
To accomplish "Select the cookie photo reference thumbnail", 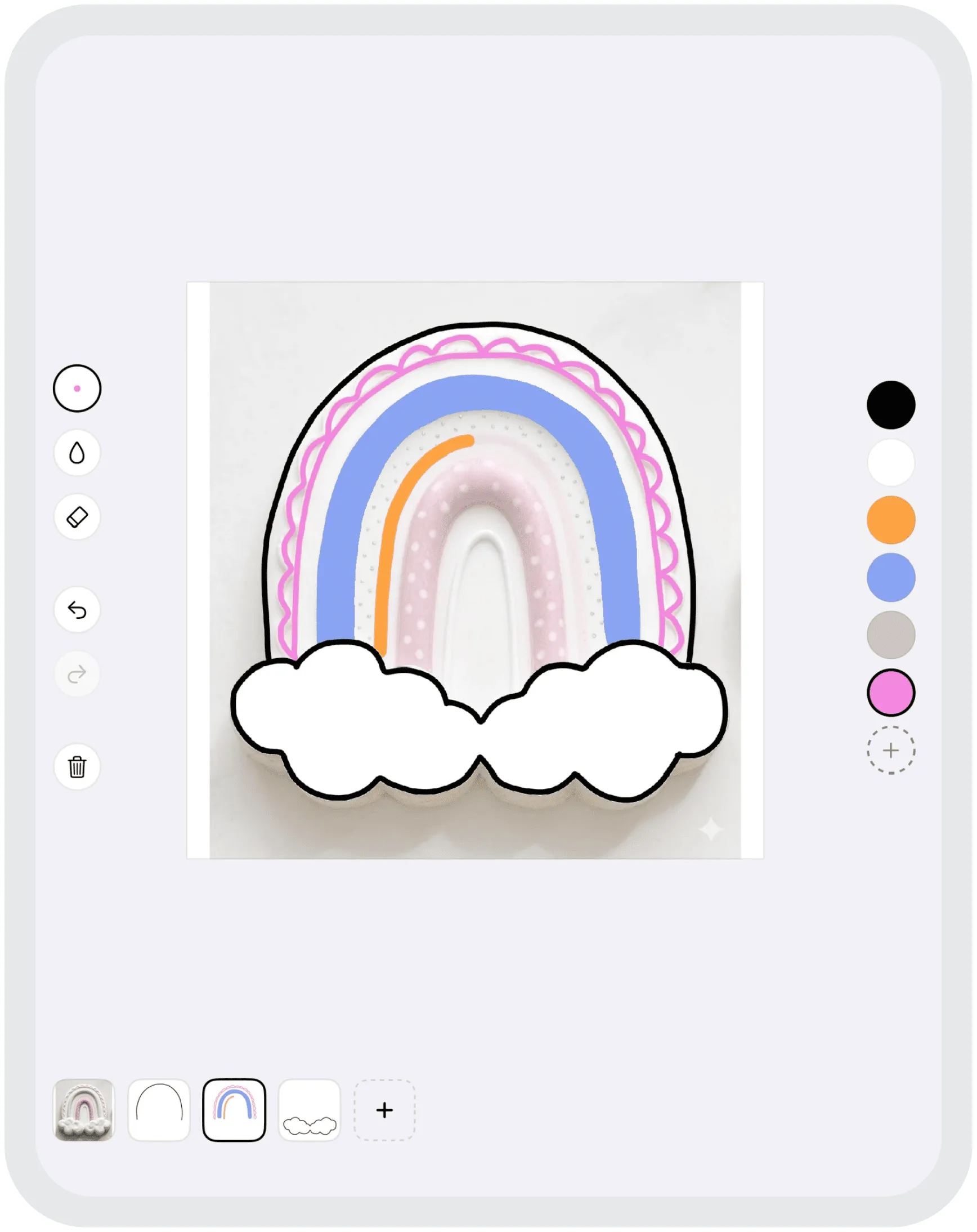I will click(85, 1109).
